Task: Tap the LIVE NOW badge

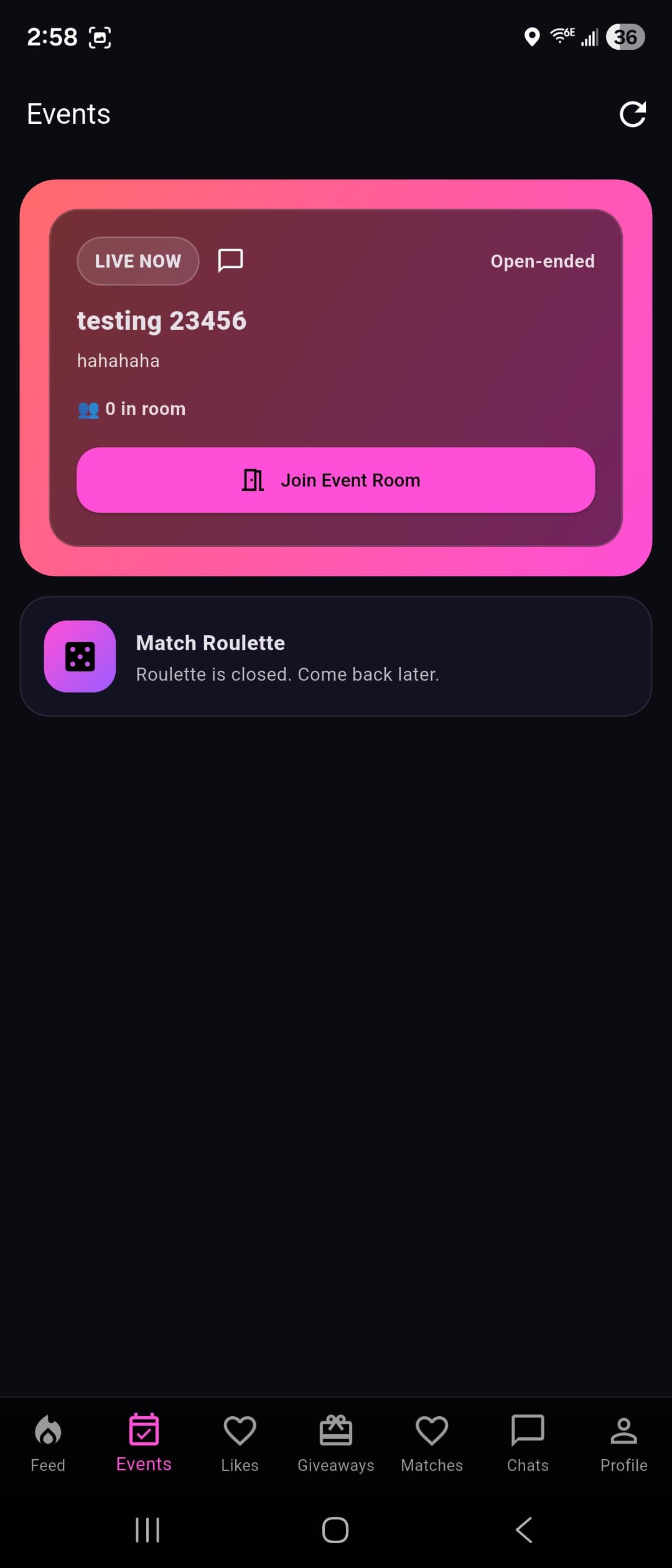Action: coord(138,261)
